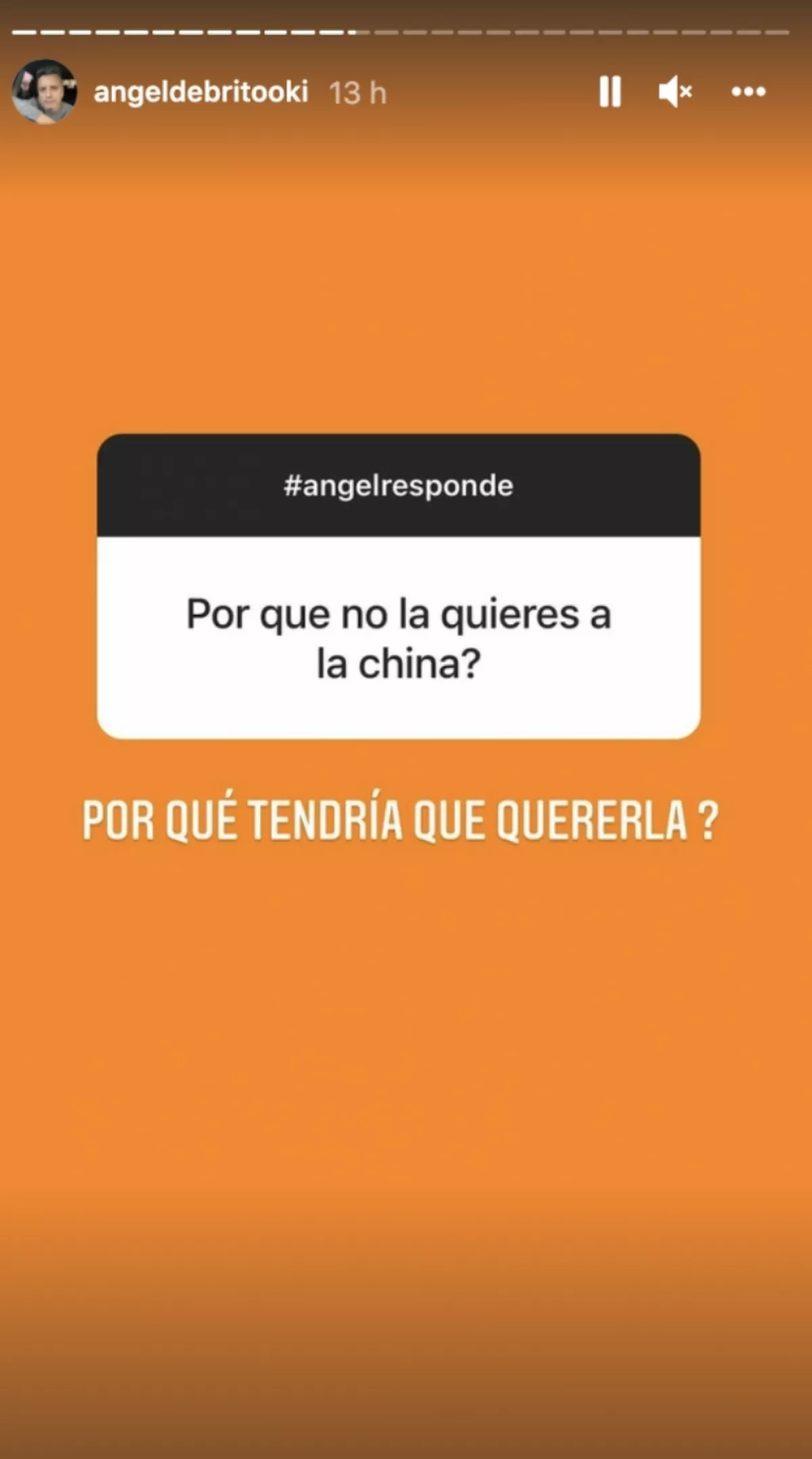Open angeldebritooki's profile picture
Viewport: 812px width, 1459px height.
[45, 91]
